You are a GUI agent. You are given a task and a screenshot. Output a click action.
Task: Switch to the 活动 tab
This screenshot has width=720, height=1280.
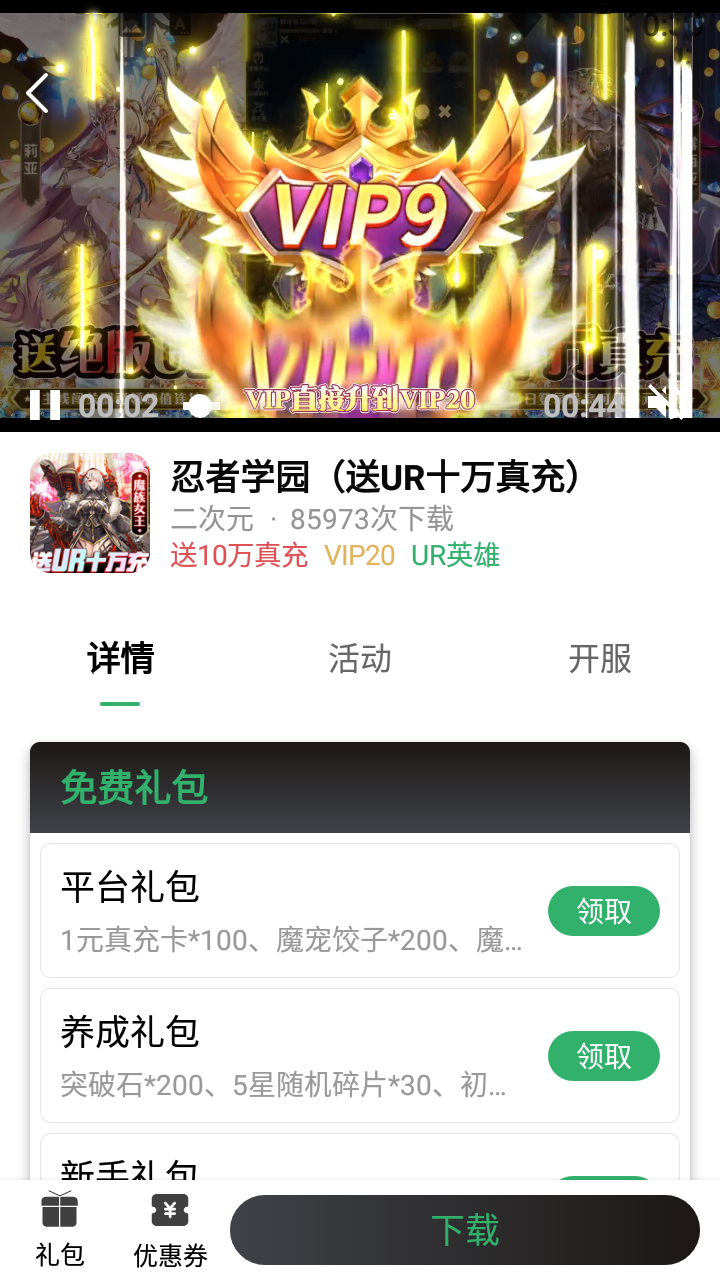click(x=360, y=660)
